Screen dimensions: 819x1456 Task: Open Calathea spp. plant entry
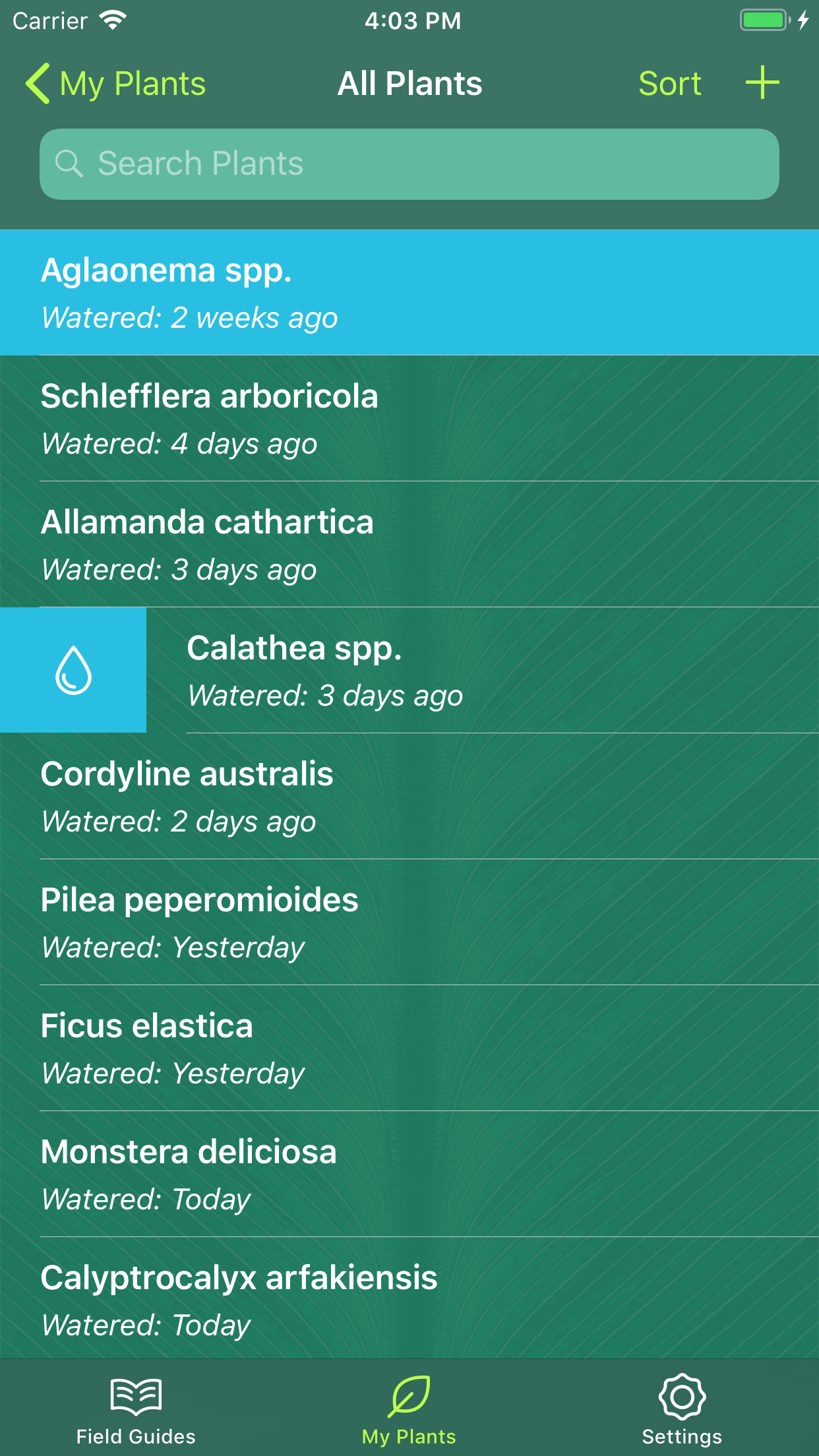pyautogui.click(x=481, y=670)
